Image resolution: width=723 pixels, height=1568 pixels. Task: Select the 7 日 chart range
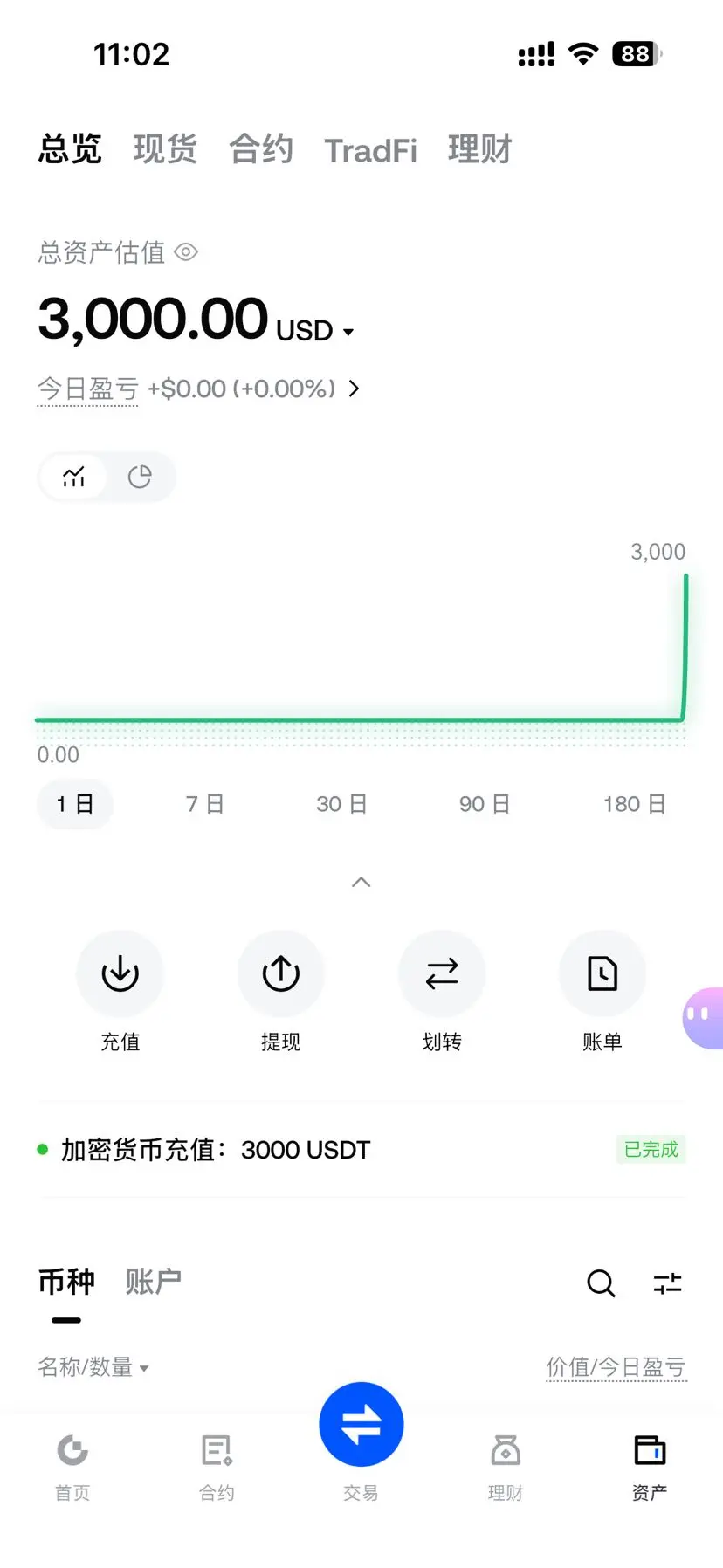click(205, 804)
